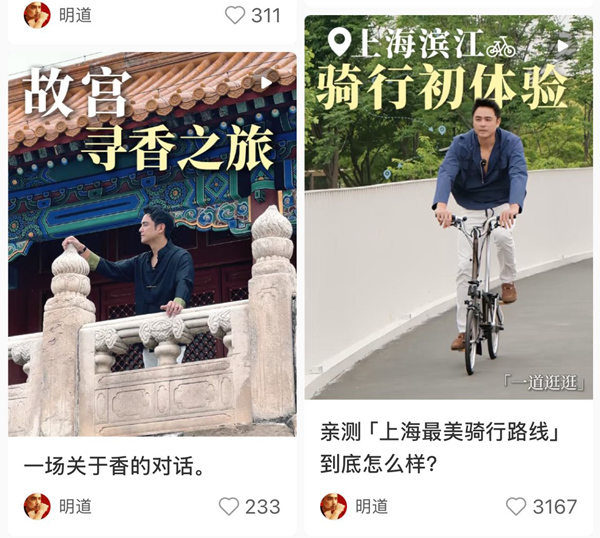
Task: Open the 上海滨江骑行初体验 video card
Action: click(448, 210)
